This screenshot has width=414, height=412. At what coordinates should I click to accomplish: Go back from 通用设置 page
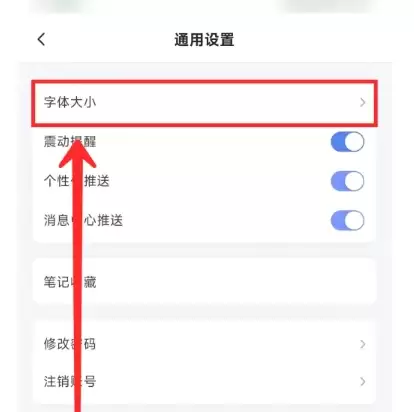click(x=41, y=40)
